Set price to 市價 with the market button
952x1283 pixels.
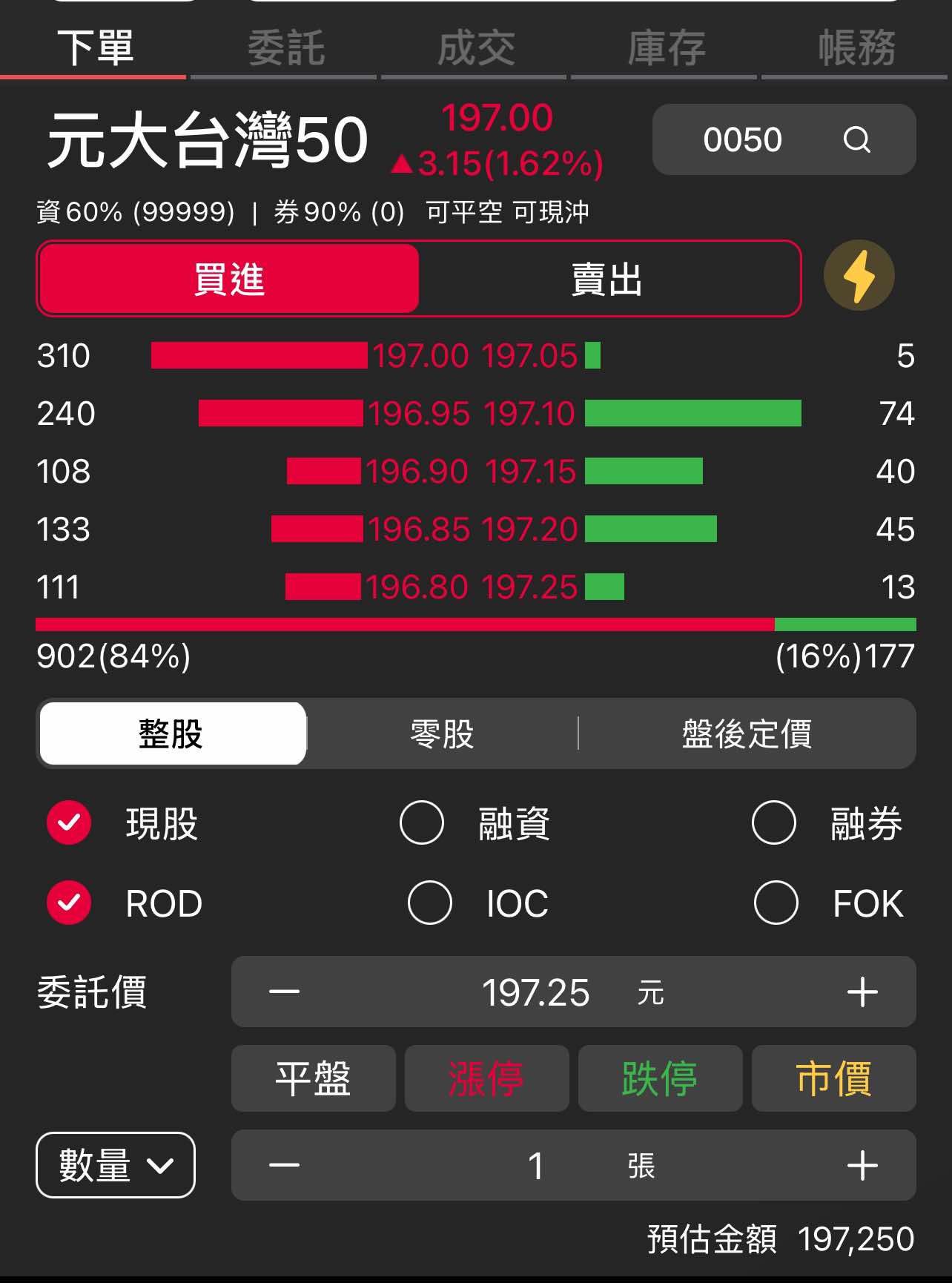[x=833, y=1079]
